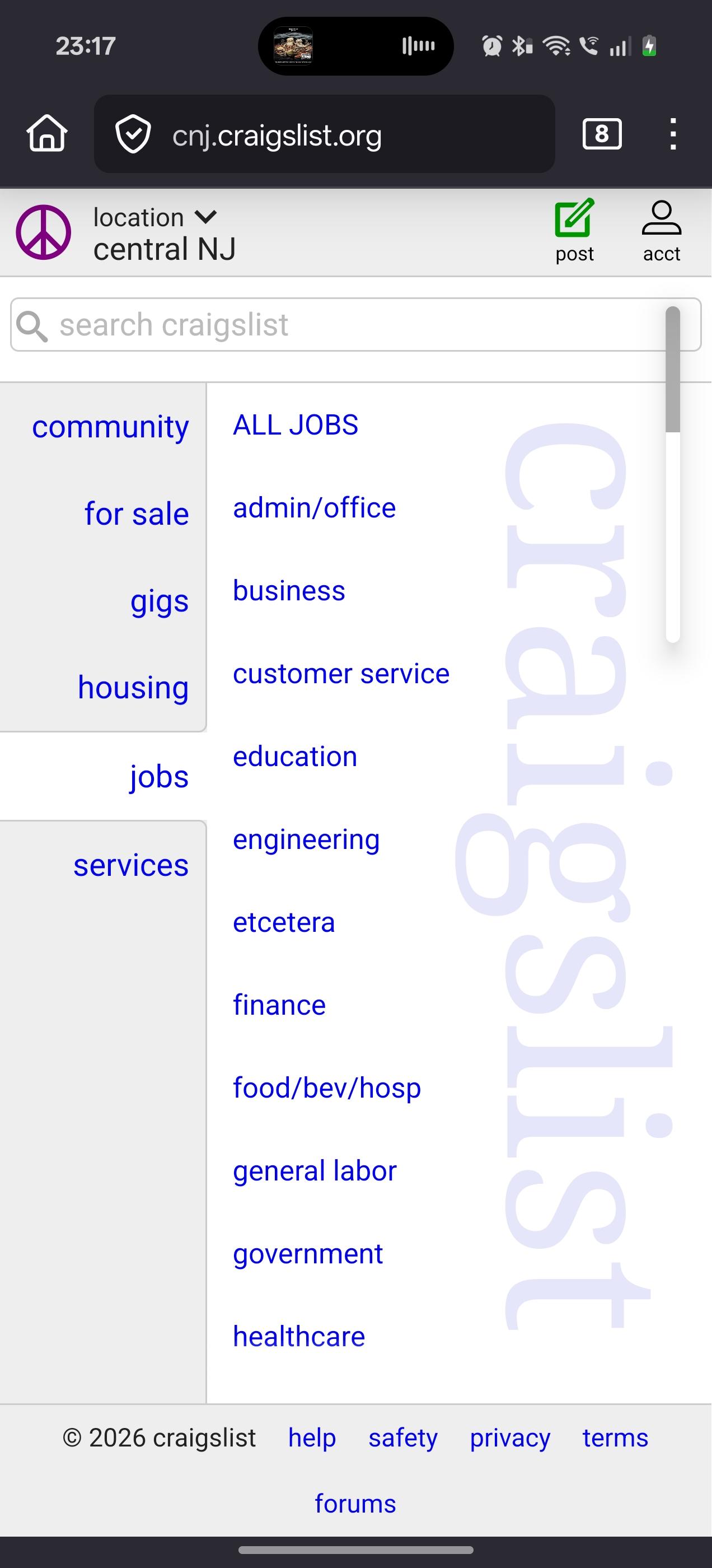The width and height of the screenshot is (712, 1568).
Task: Browse food/bev/hosp jobs
Action: tap(326, 1088)
